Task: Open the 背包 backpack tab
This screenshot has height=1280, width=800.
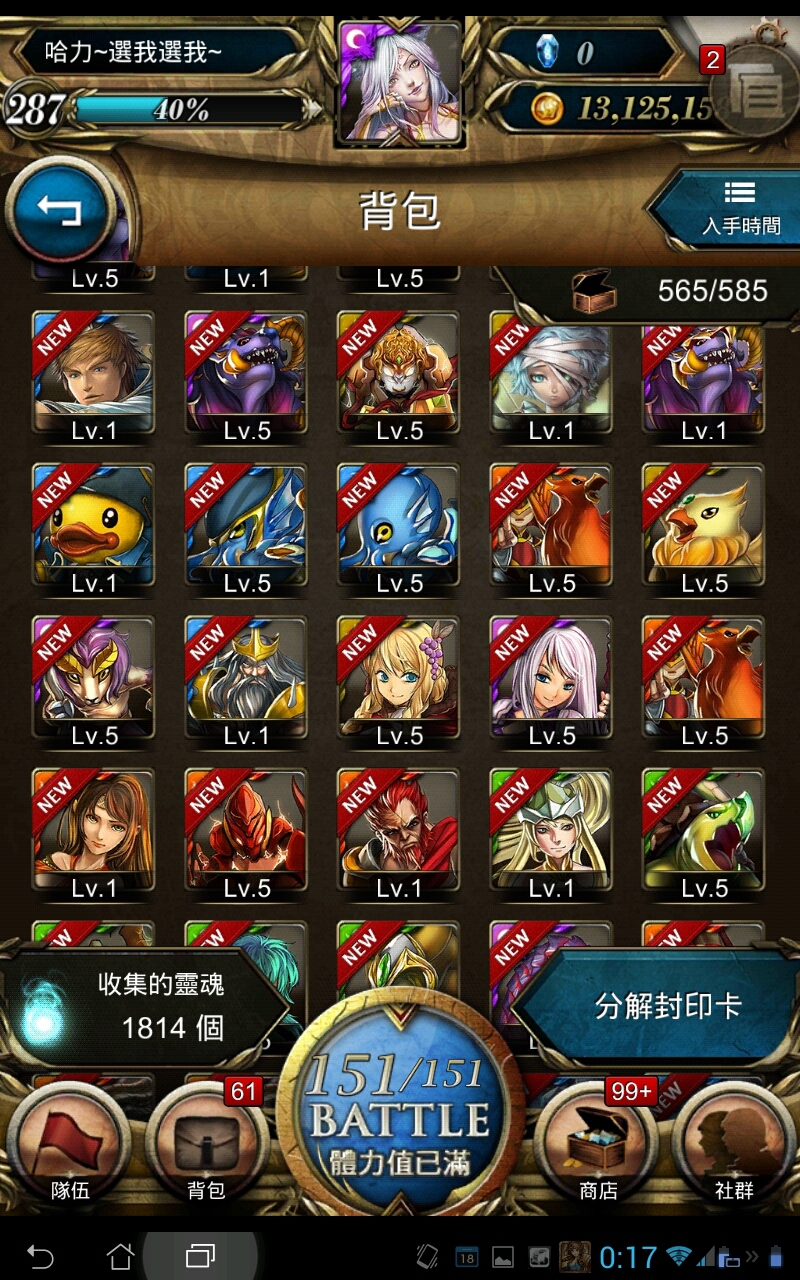Action: click(207, 1145)
